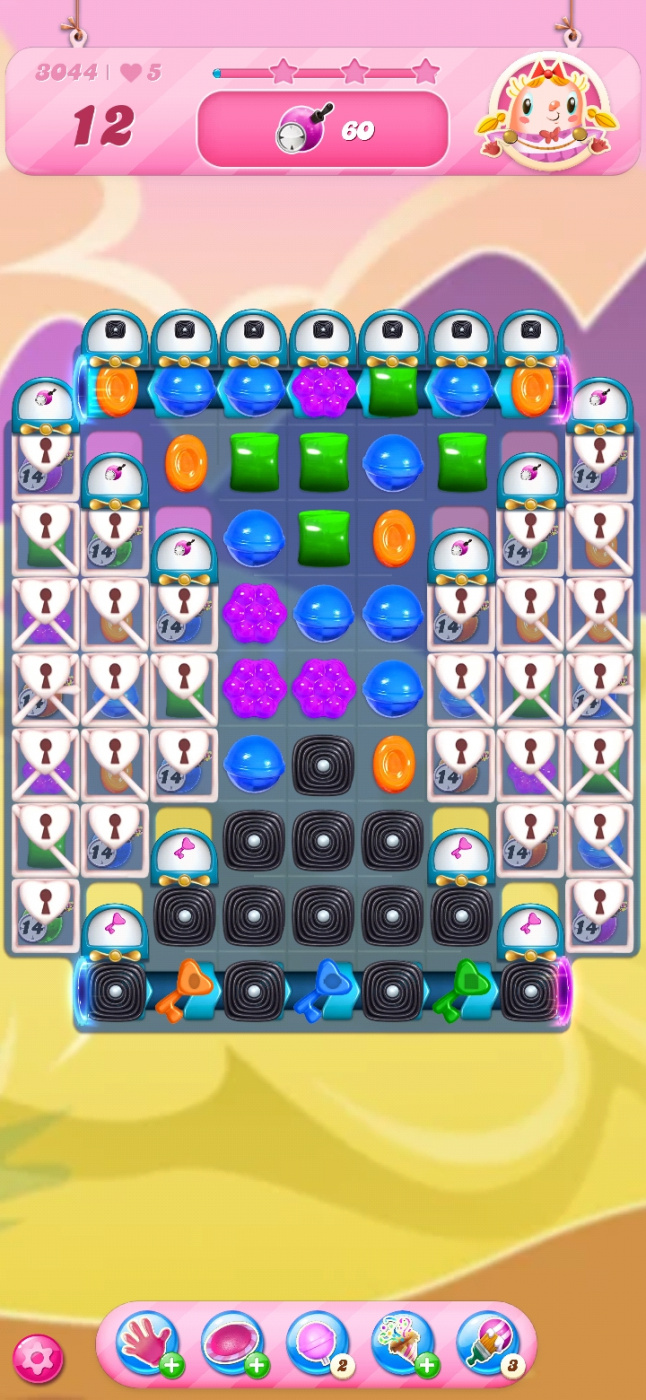646x1400 pixels.
Task: Use the lollipop hammer booster
Action: pyautogui.click(x=317, y=1342)
